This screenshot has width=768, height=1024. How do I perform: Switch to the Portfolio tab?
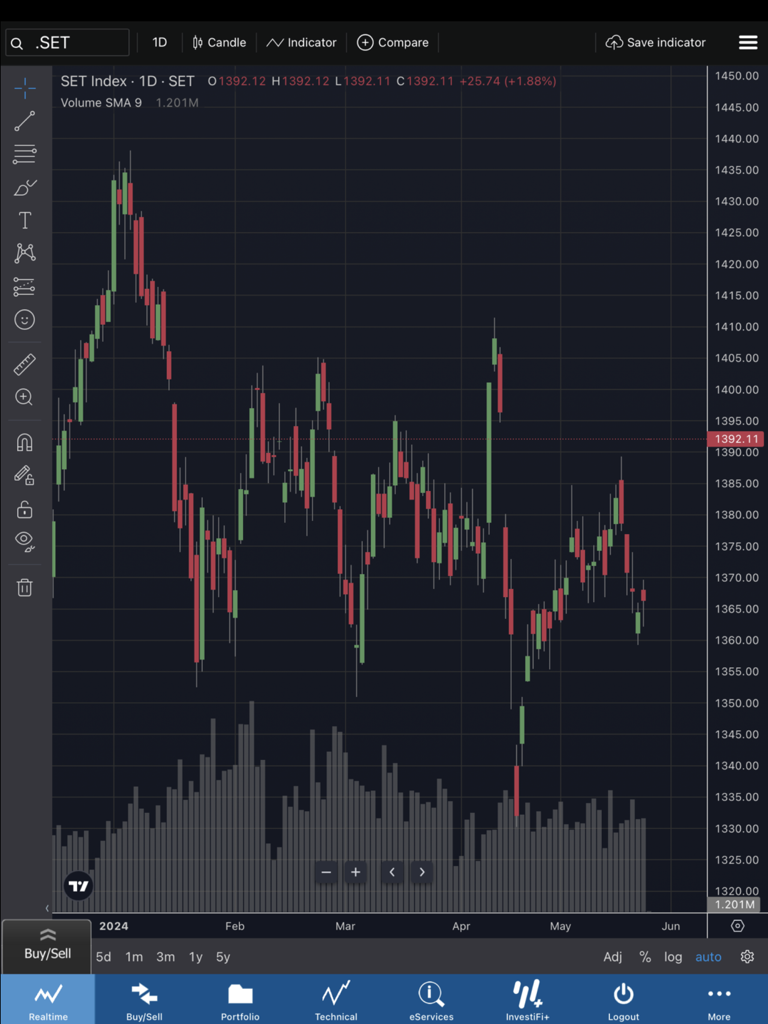pyautogui.click(x=240, y=1000)
